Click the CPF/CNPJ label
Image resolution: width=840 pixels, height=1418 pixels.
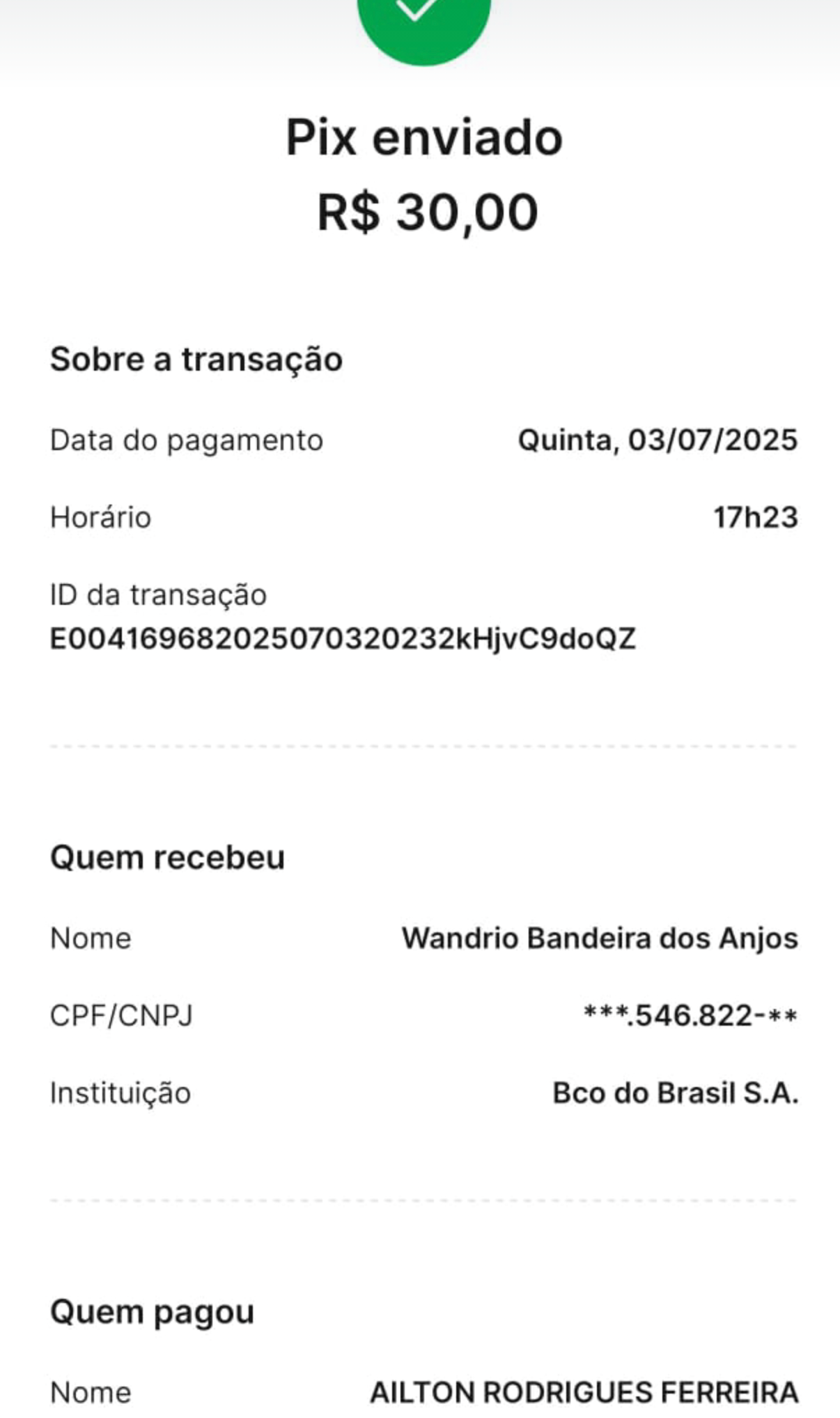click(x=123, y=1016)
